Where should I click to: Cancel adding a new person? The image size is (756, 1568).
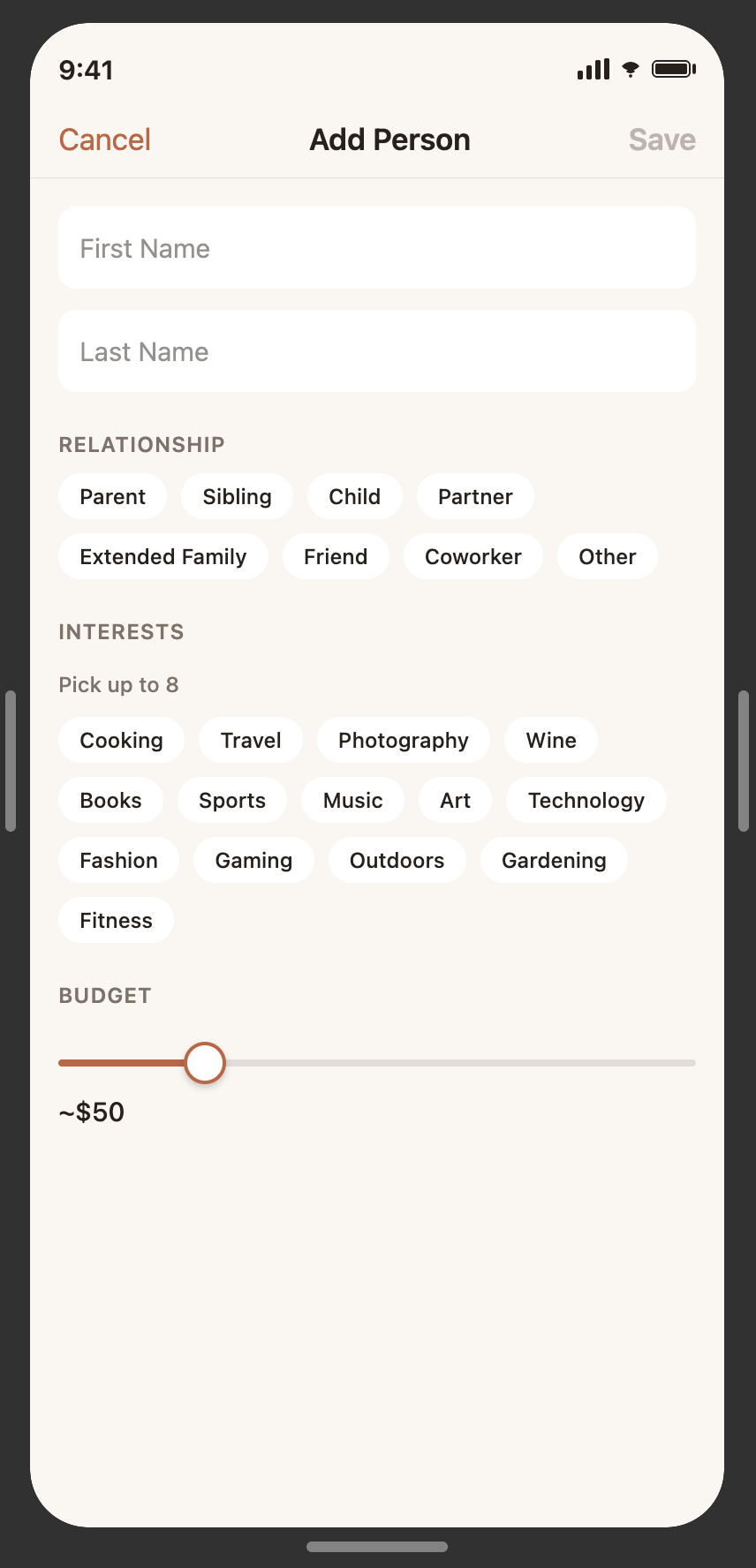point(104,139)
